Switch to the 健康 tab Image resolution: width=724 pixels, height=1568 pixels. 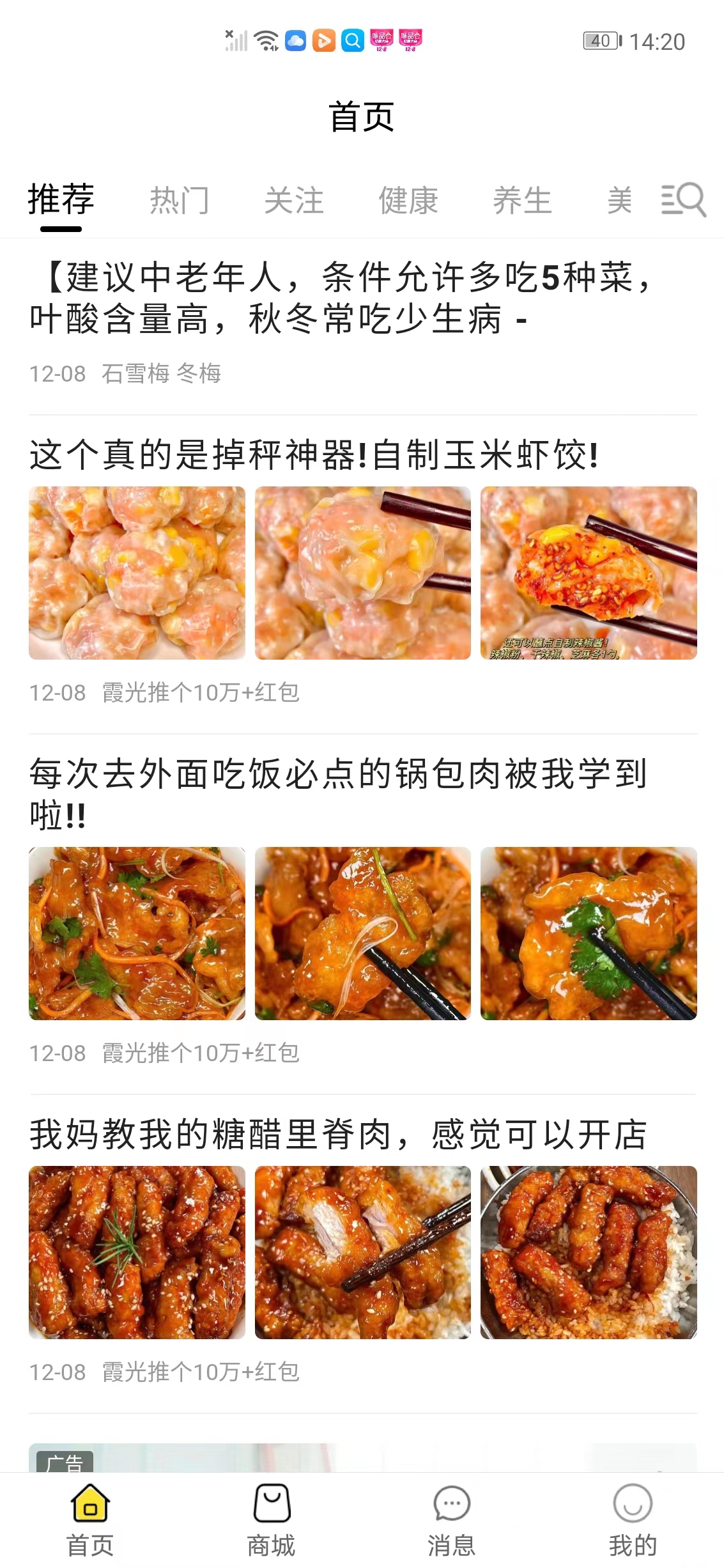point(408,200)
